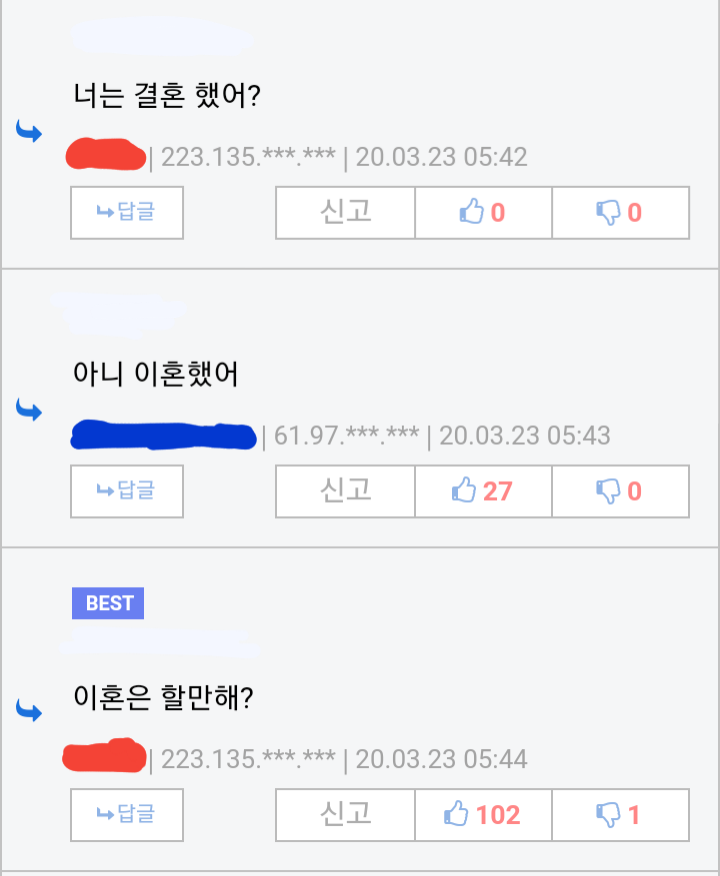Screen dimensions: 720x876
Task: Upvote the comment with 27 likes
Action: click(483, 492)
